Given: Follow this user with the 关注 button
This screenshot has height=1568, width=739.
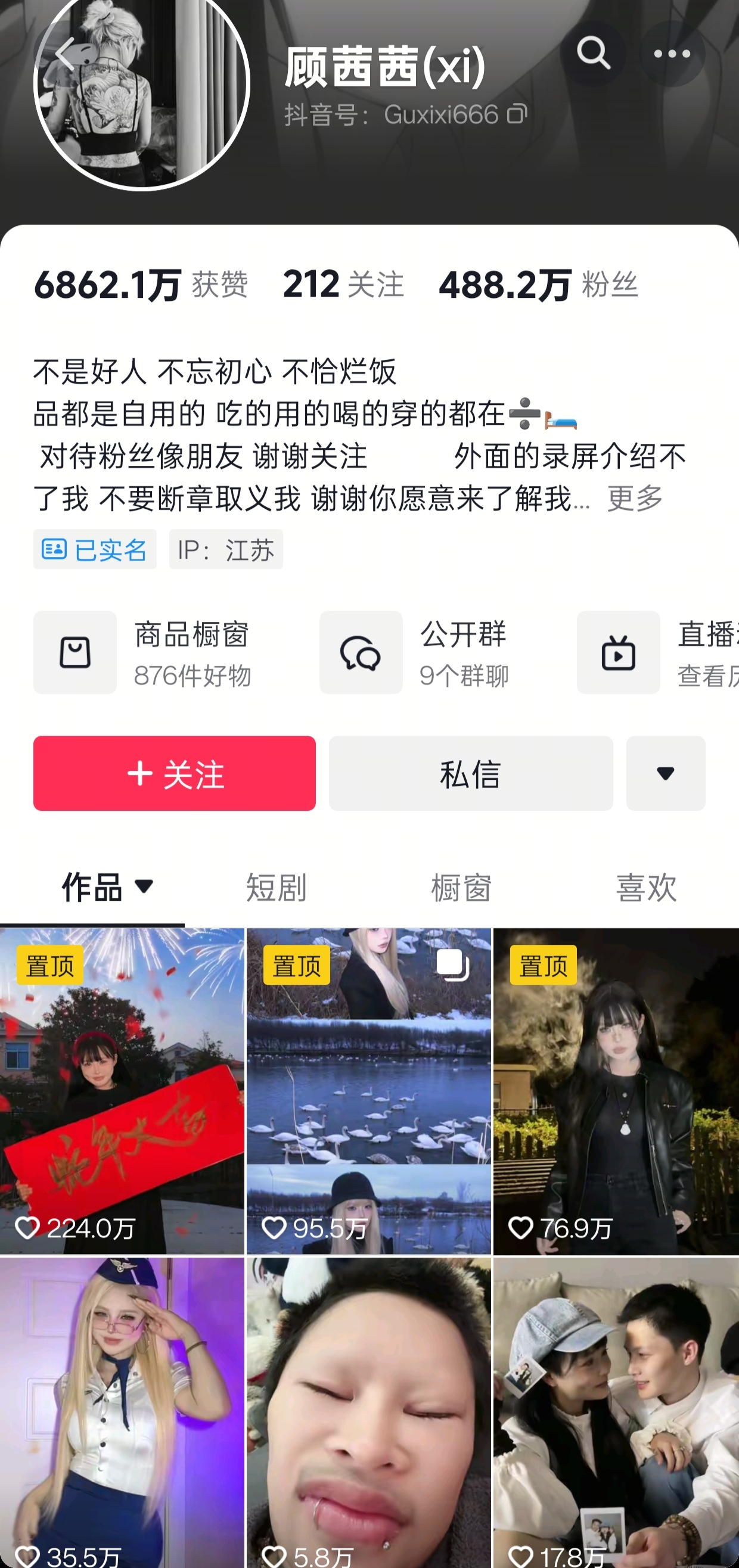Looking at the screenshot, I should coord(174,773).
